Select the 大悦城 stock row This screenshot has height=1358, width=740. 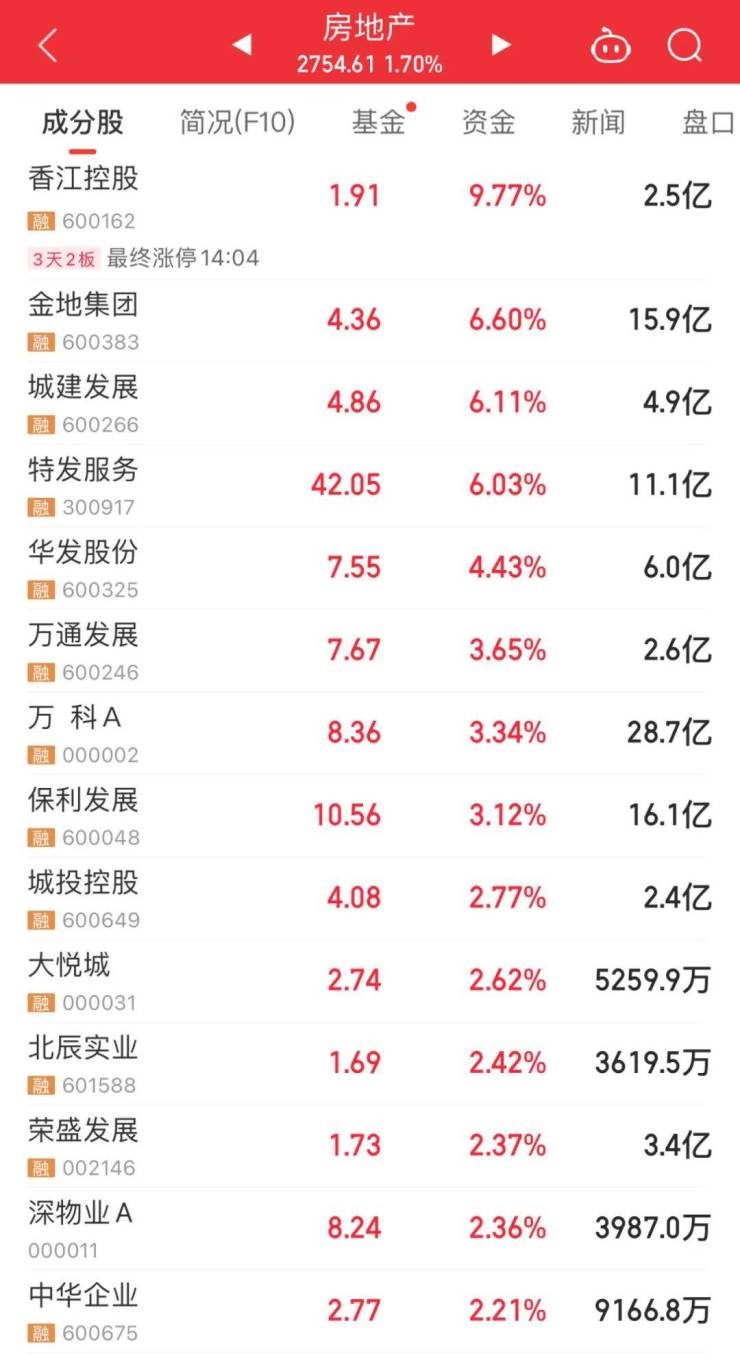370,980
